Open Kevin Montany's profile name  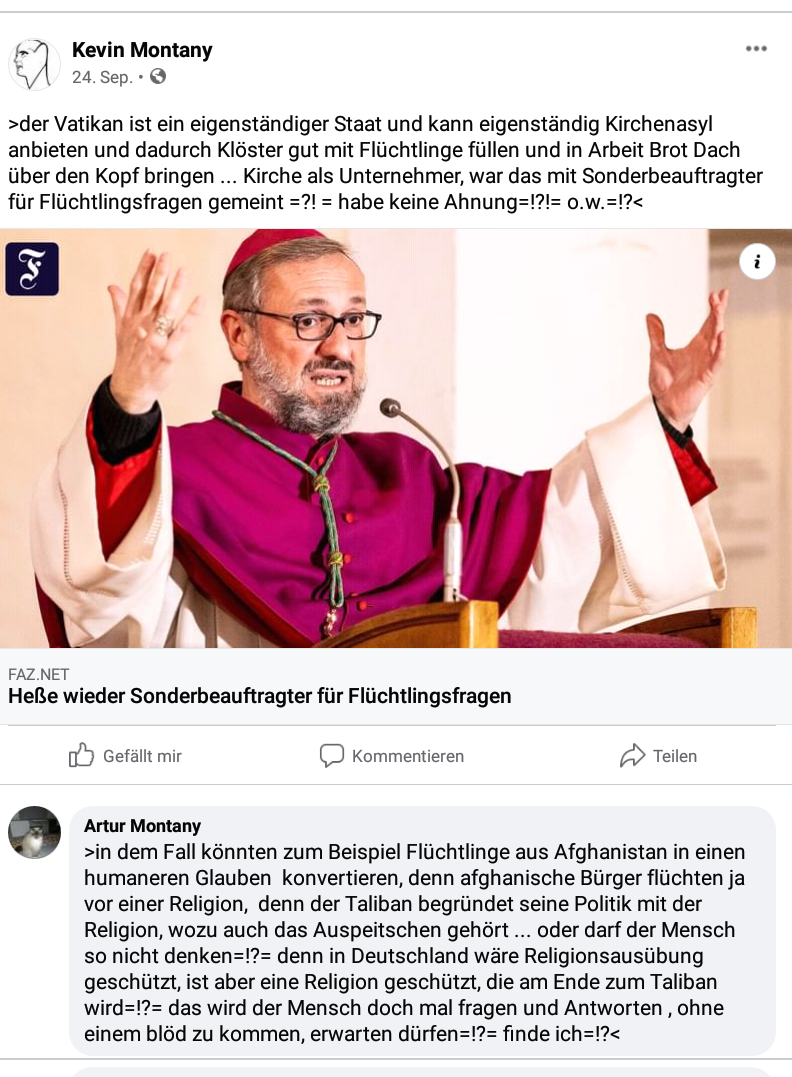(142, 49)
